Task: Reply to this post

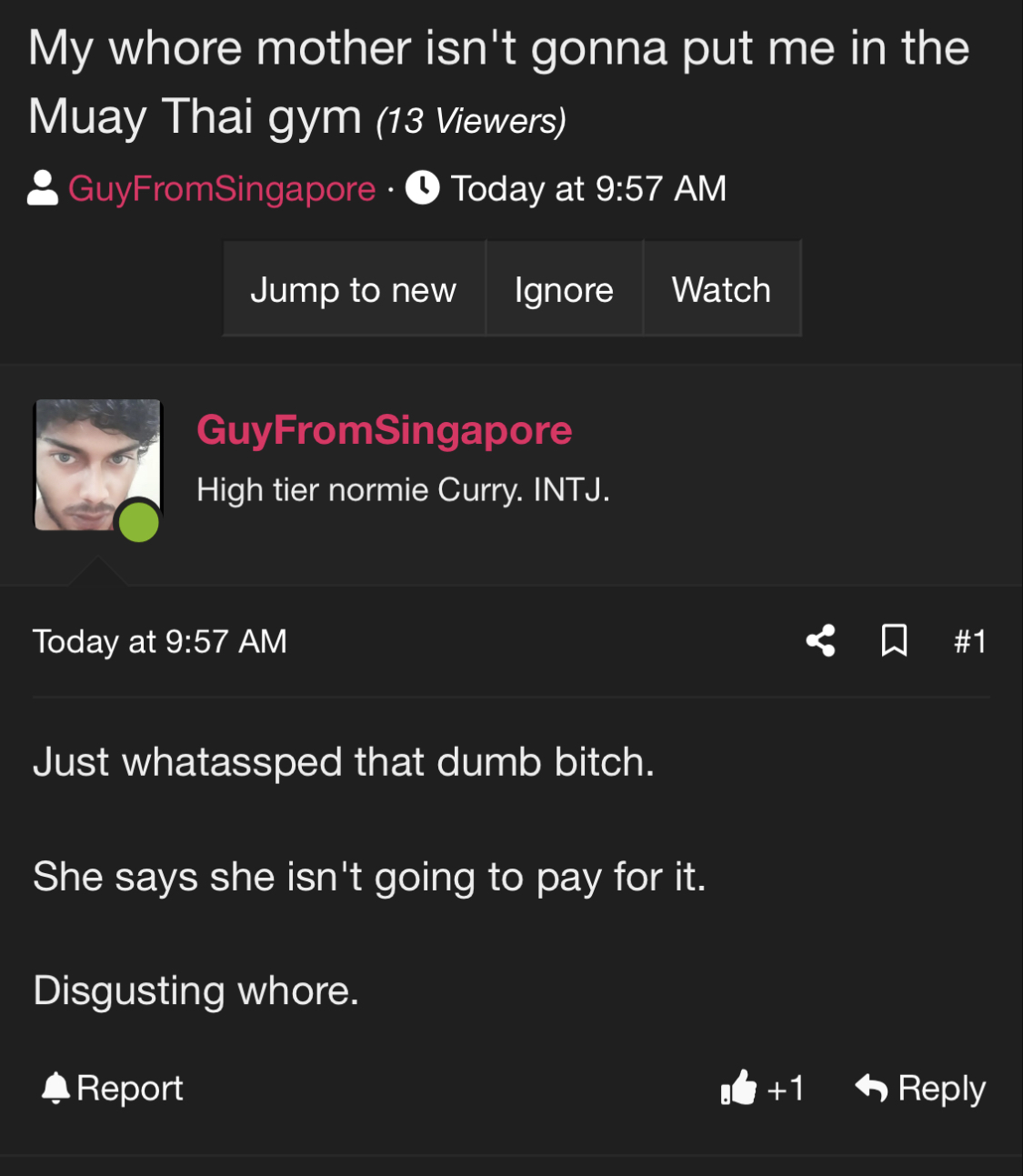Action: (920, 1088)
